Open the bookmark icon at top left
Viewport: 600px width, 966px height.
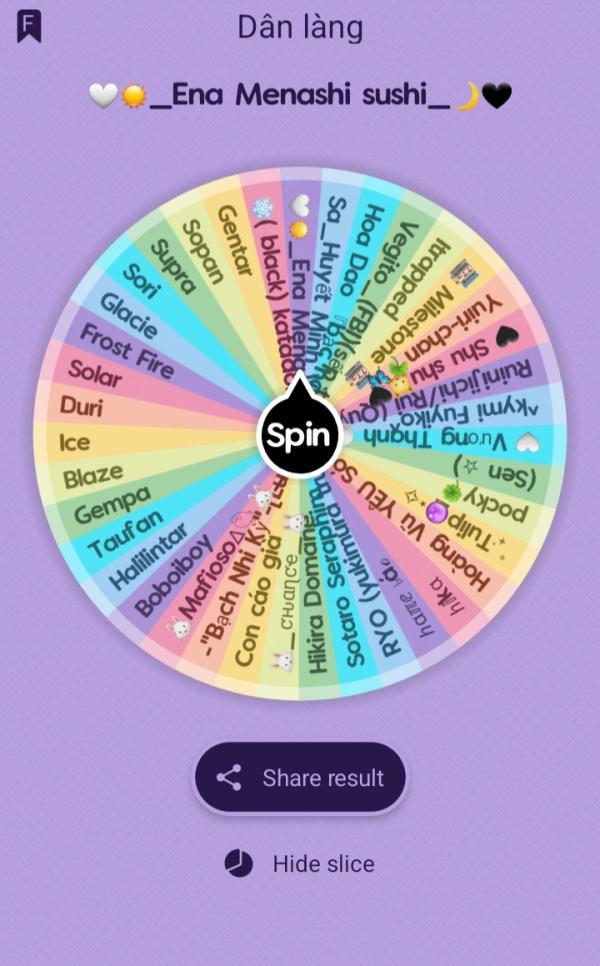(x=29, y=26)
